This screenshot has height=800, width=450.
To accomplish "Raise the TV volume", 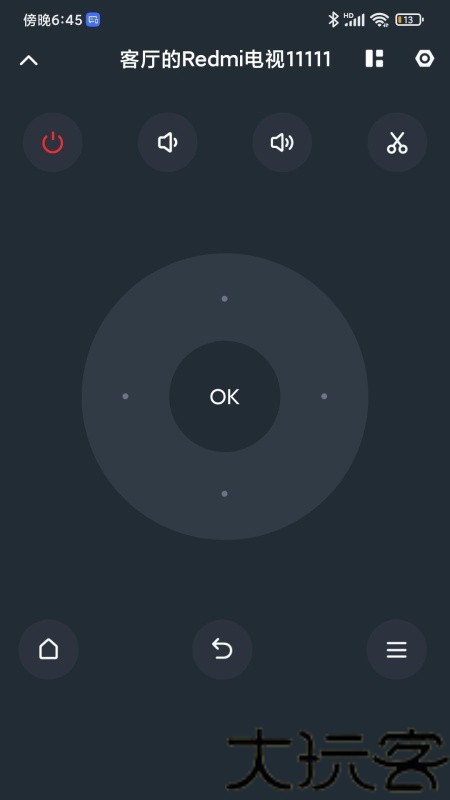I will (x=282, y=142).
